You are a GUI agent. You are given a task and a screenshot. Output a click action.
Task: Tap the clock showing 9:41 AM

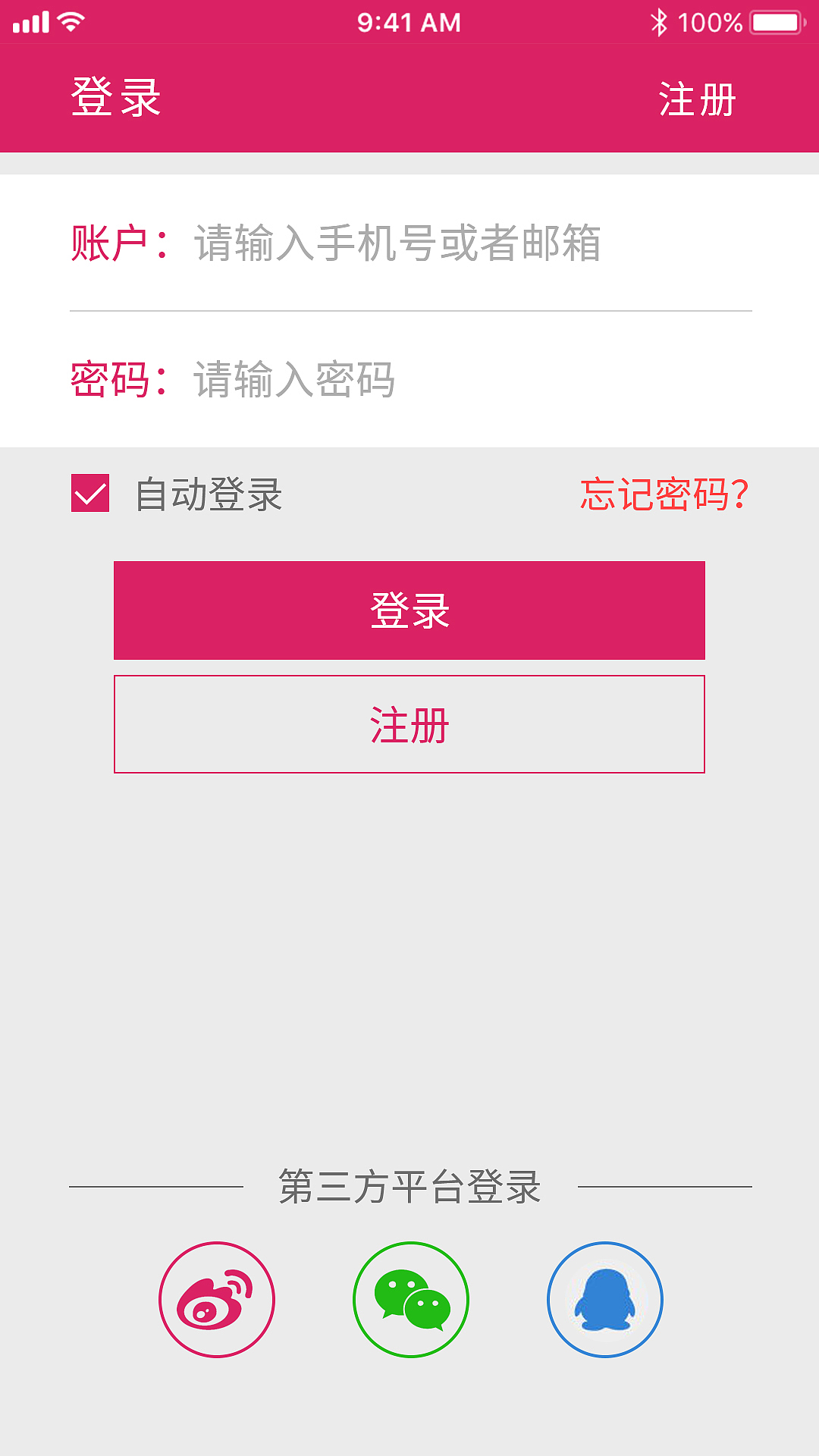(409, 23)
